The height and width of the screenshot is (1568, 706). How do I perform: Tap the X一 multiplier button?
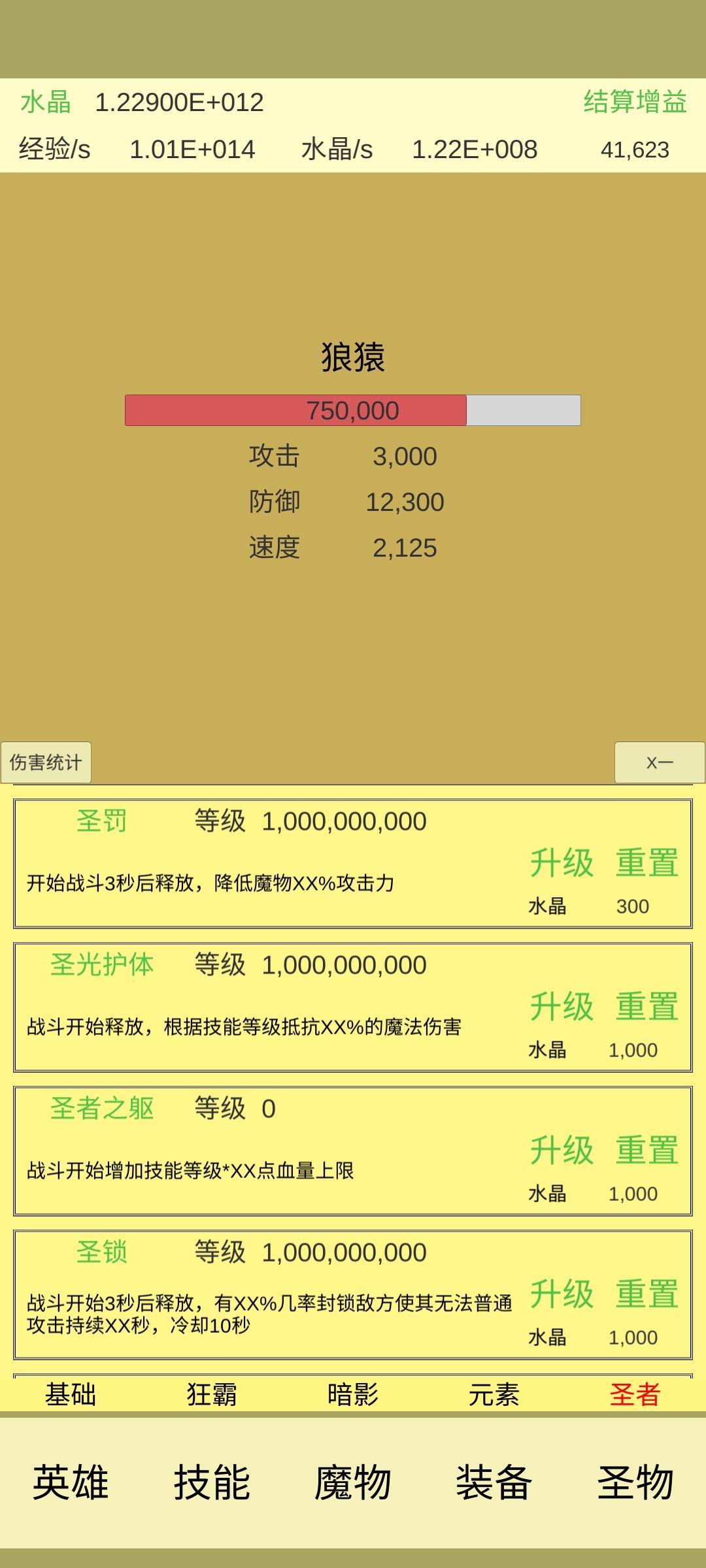click(x=659, y=762)
